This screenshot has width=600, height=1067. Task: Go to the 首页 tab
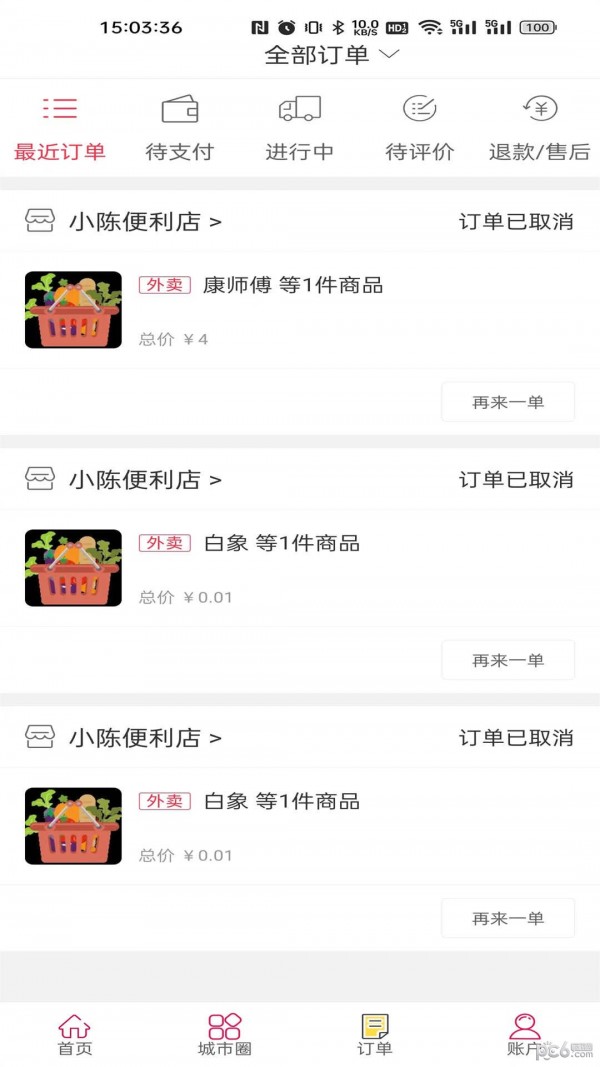point(75,1034)
